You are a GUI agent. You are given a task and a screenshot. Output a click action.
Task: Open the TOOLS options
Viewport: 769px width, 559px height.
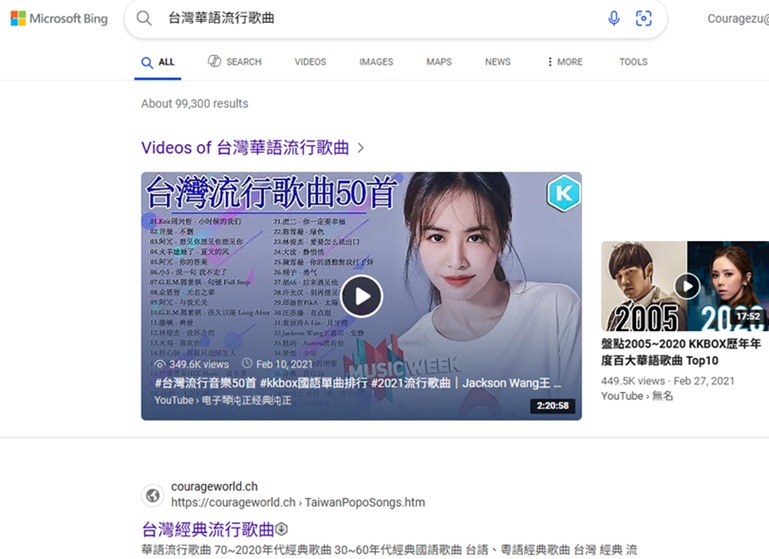pyautogui.click(x=633, y=62)
